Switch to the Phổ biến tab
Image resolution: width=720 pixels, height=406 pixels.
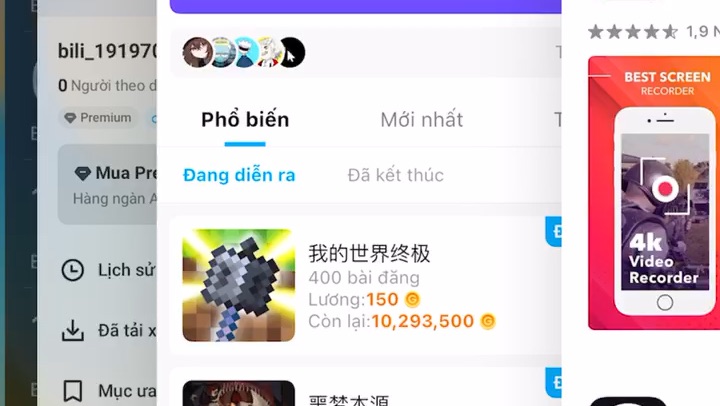coord(245,120)
